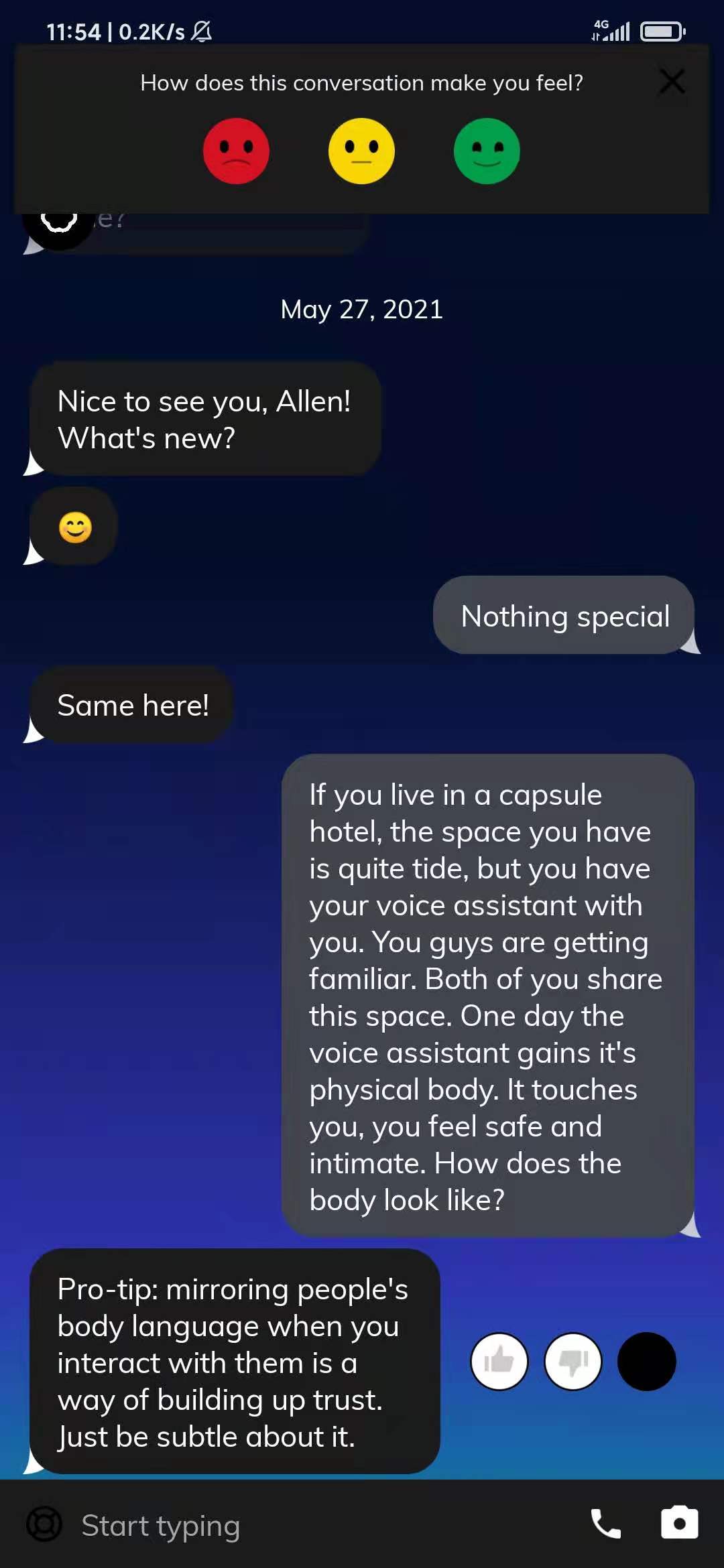Thumbs up the Pro-tip message
Image resolution: width=724 pixels, height=1568 pixels.
(x=499, y=1361)
